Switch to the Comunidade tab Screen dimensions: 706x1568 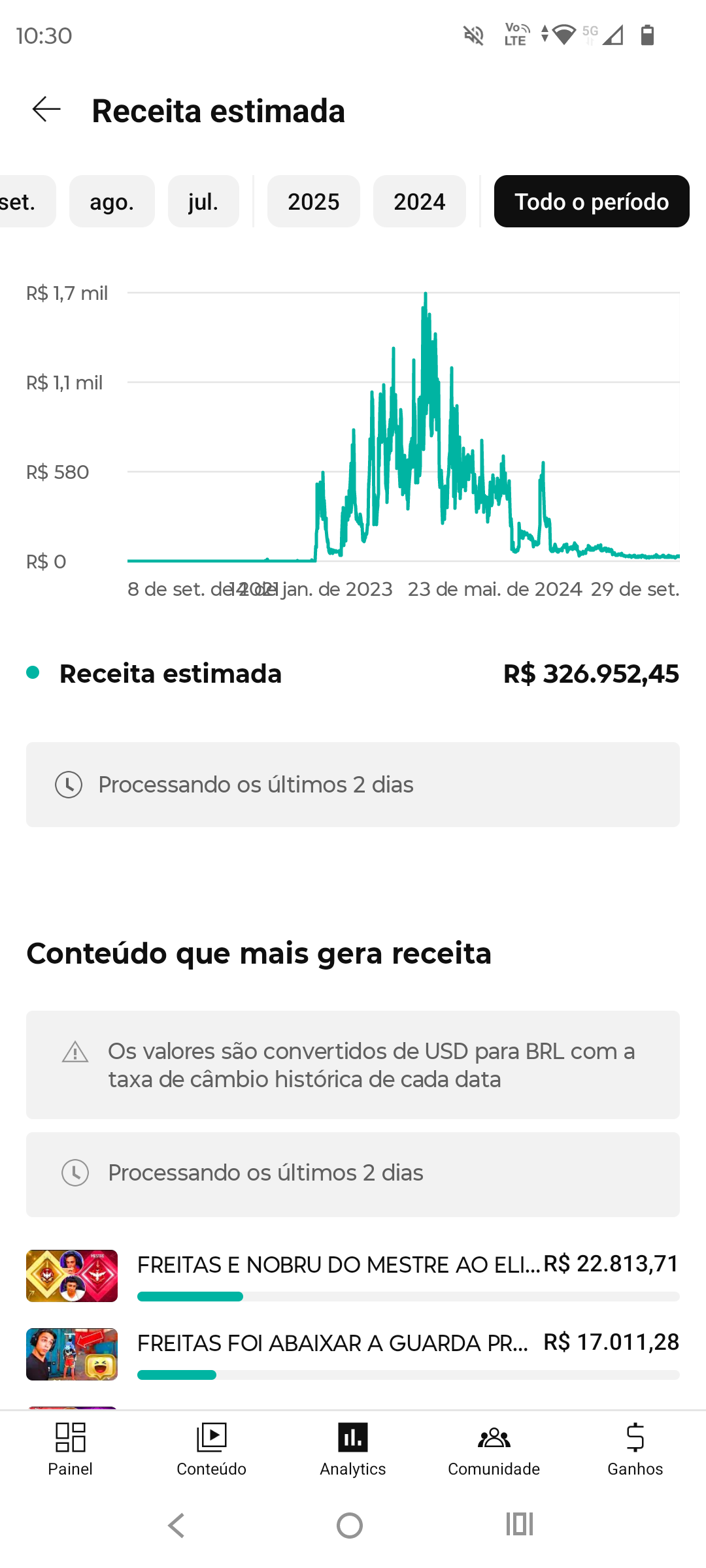click(494, 1448)
